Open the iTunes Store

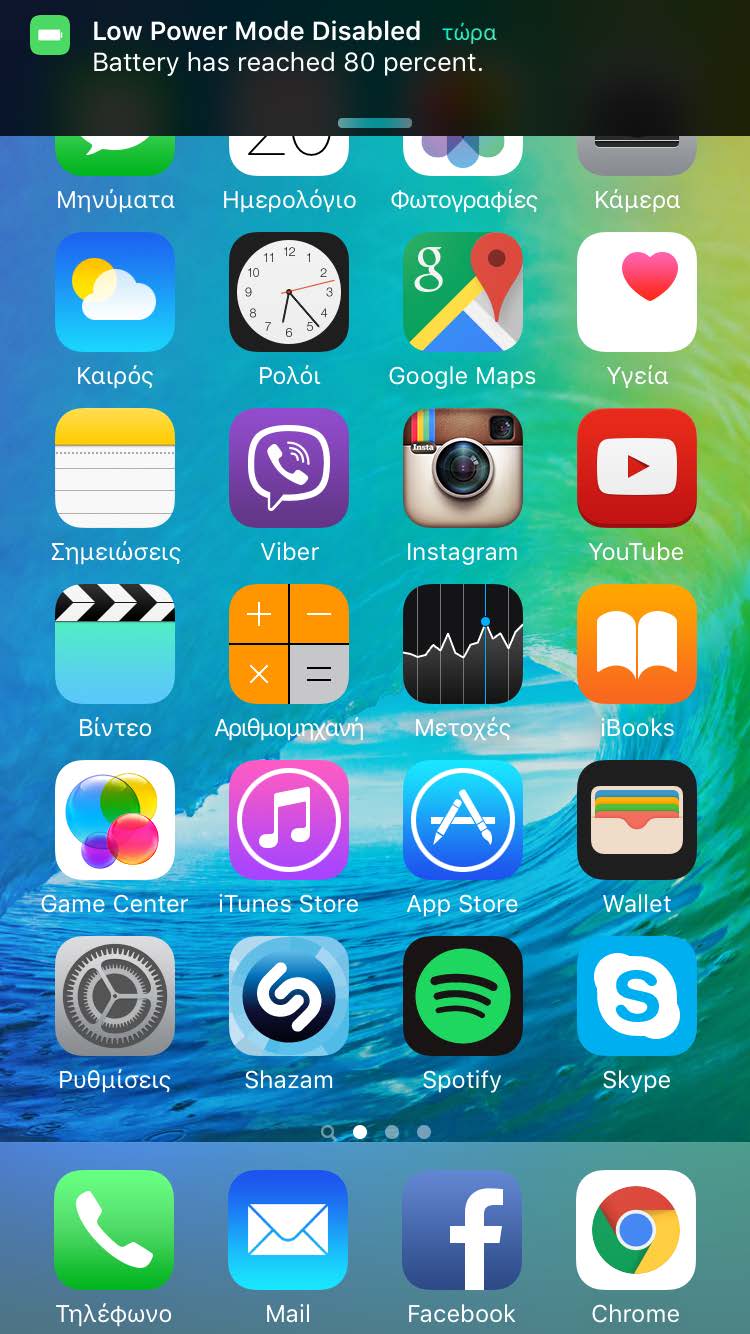(289, 820)
